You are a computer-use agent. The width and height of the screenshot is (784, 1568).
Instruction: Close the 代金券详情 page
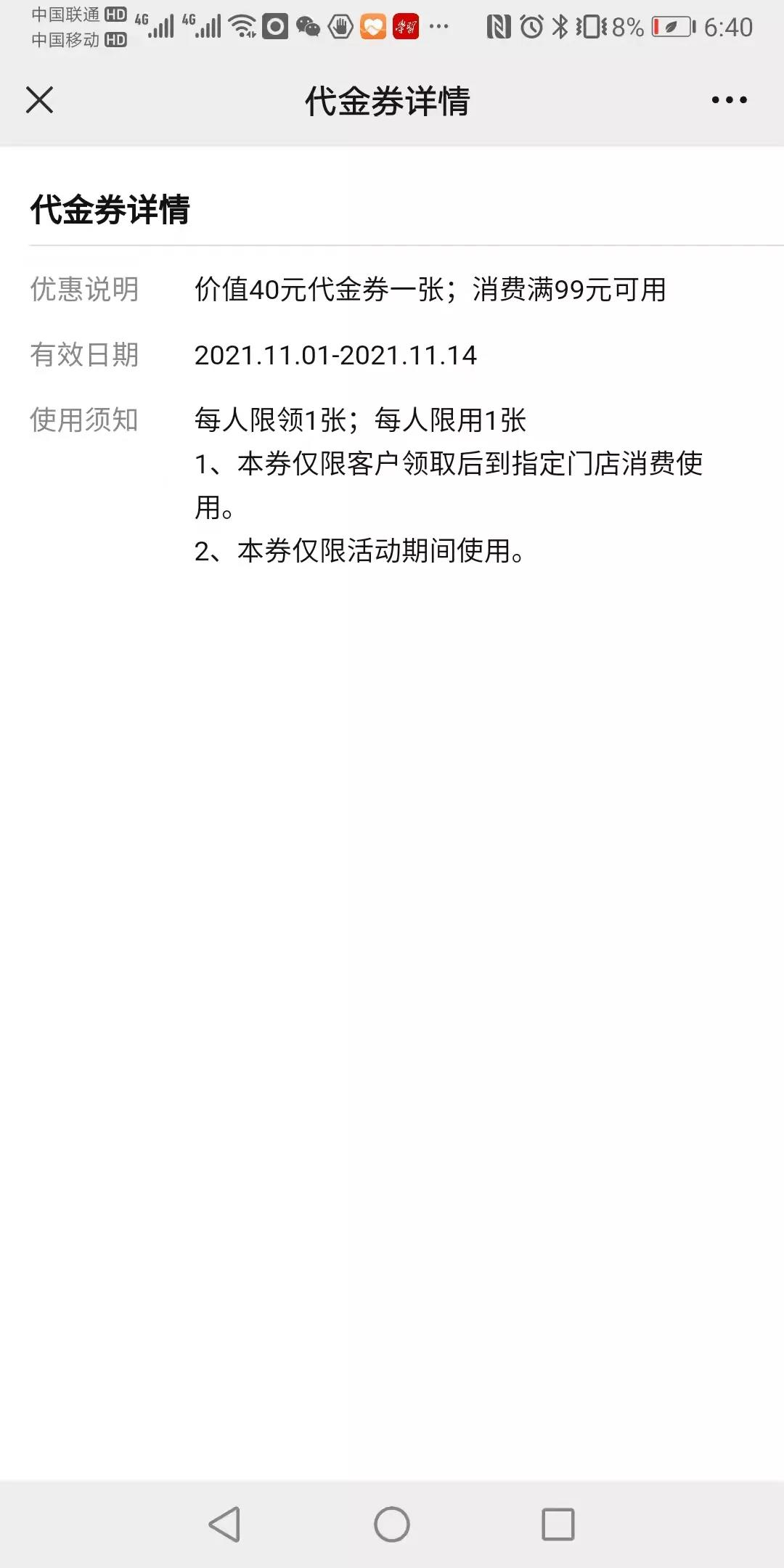39,100
